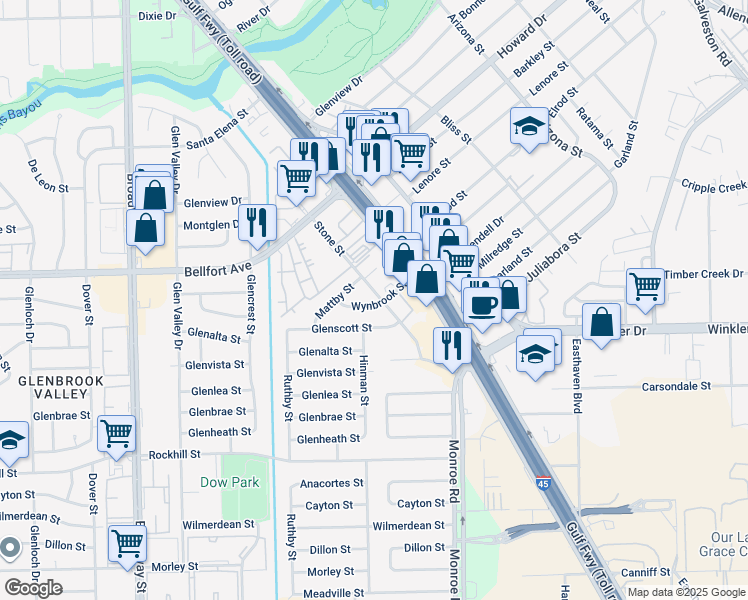This screenshot has height=600, width=748.
Task: Tap the school marker near Ratama St
Action: pyautogui.click(x=529, y=126)
